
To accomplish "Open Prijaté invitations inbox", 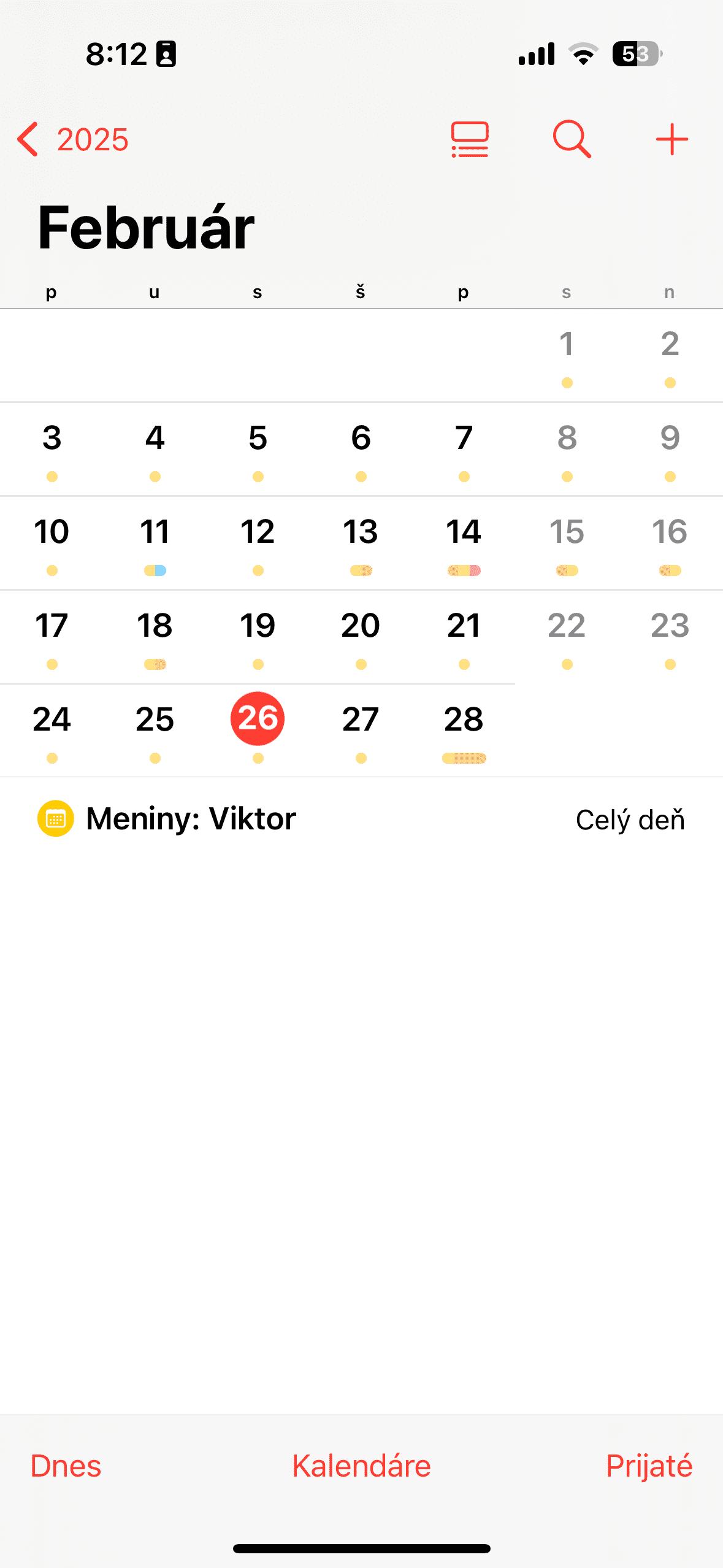I will click(649, 1466).
